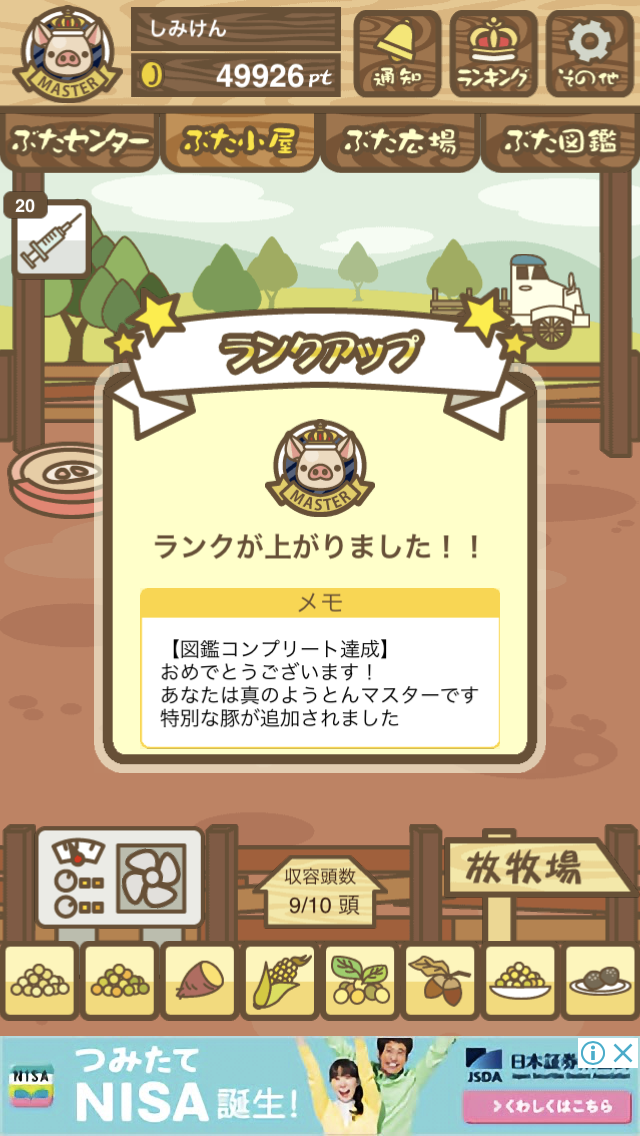The image size is (640, 1136).
Task: Open the 通知 notifications bell
Action: click(x=397, y=54)
